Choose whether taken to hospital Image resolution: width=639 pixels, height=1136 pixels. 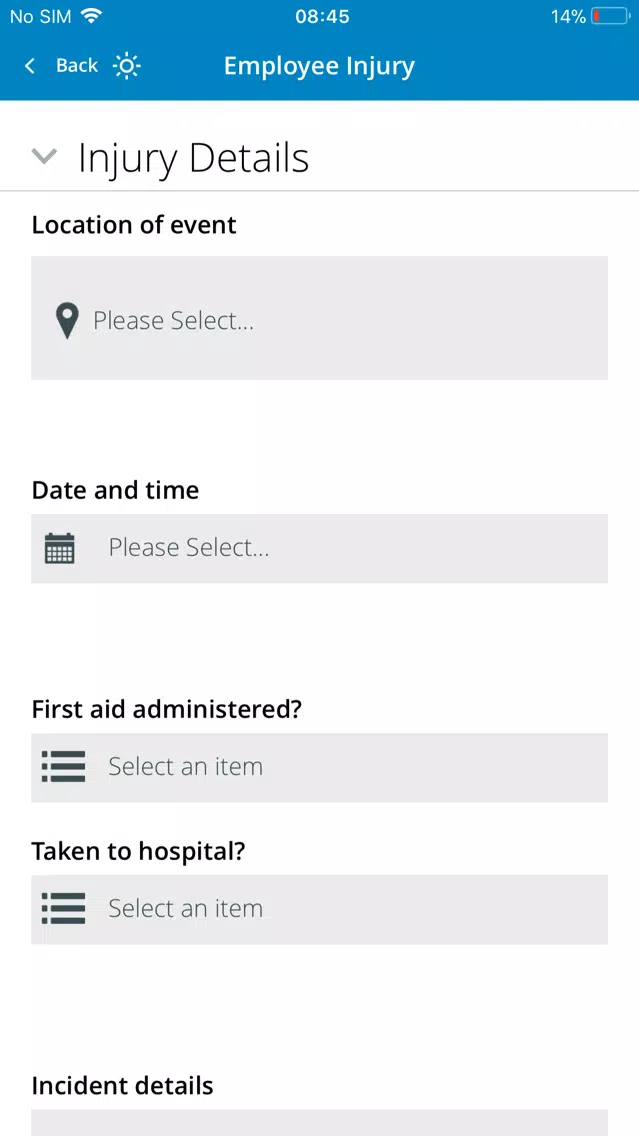320,909
